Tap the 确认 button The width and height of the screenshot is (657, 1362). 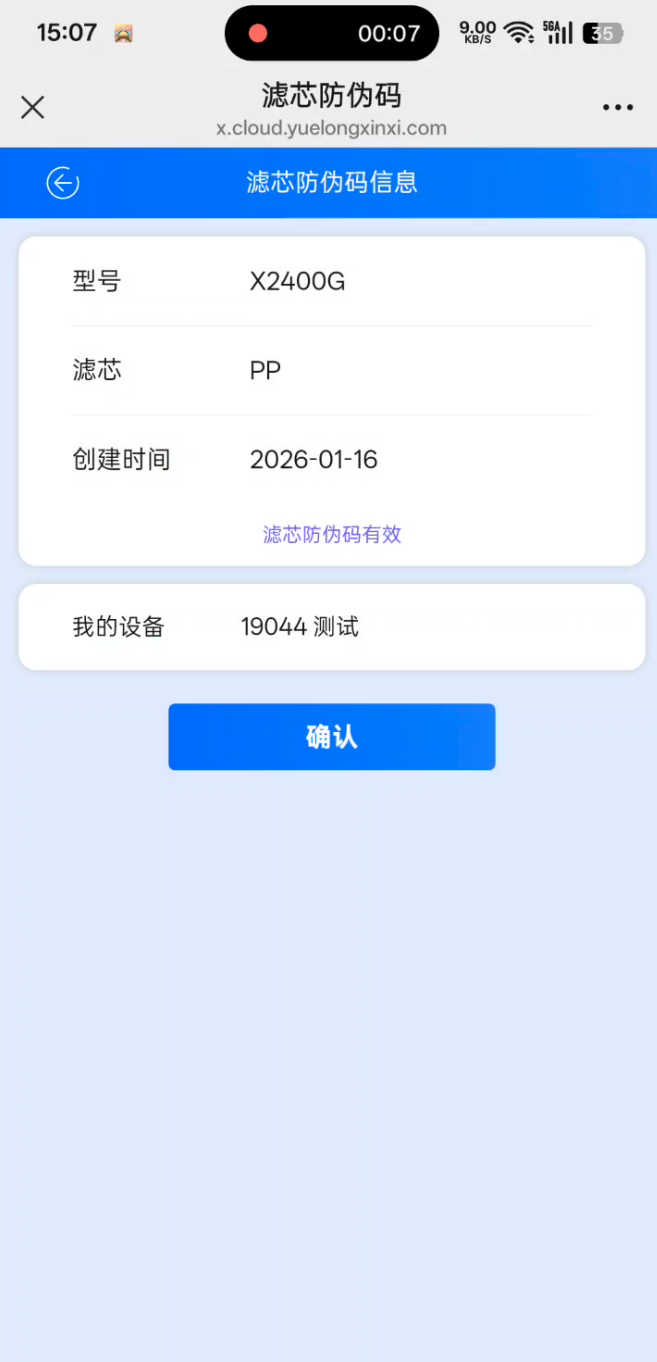[x=331, y=737]
